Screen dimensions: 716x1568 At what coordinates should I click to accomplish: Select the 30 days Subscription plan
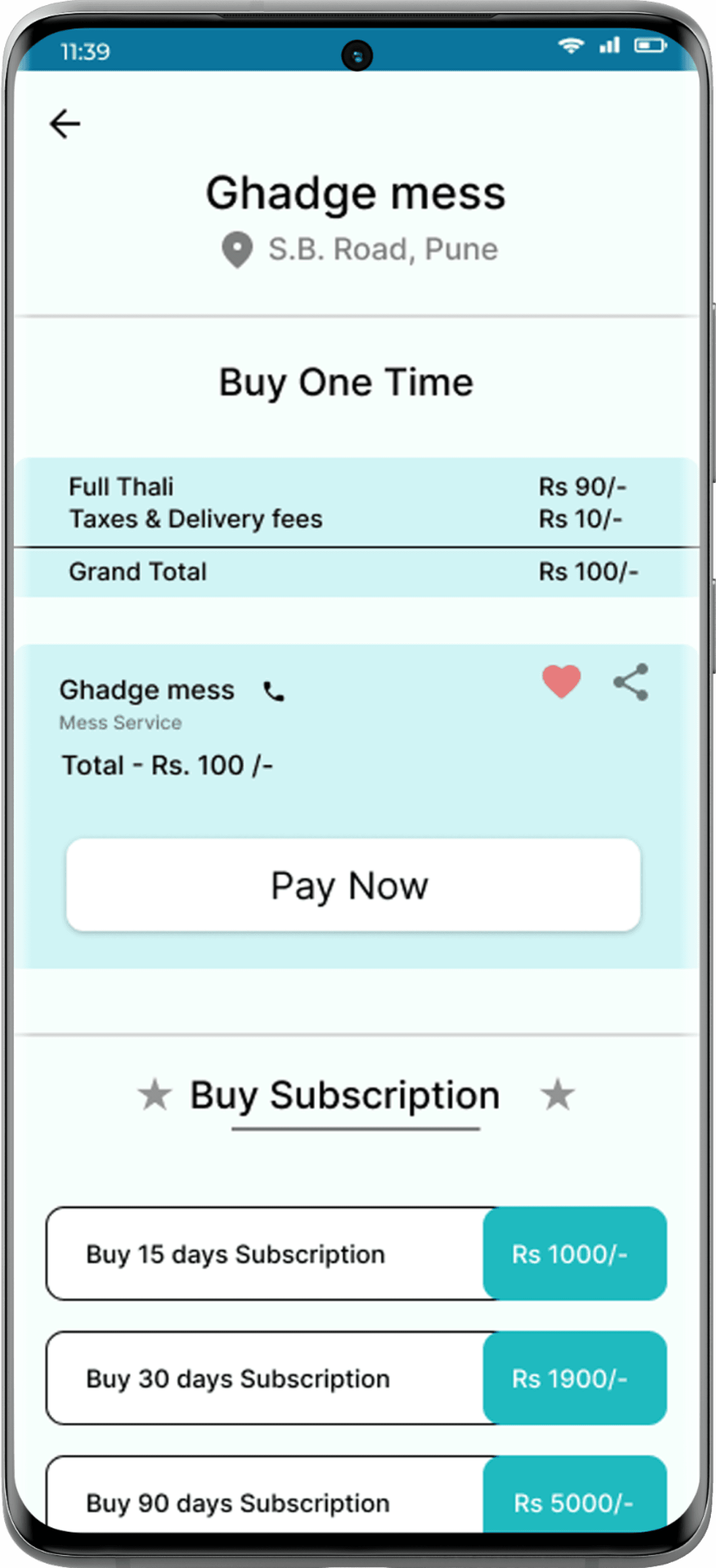tap(356, 1378)
